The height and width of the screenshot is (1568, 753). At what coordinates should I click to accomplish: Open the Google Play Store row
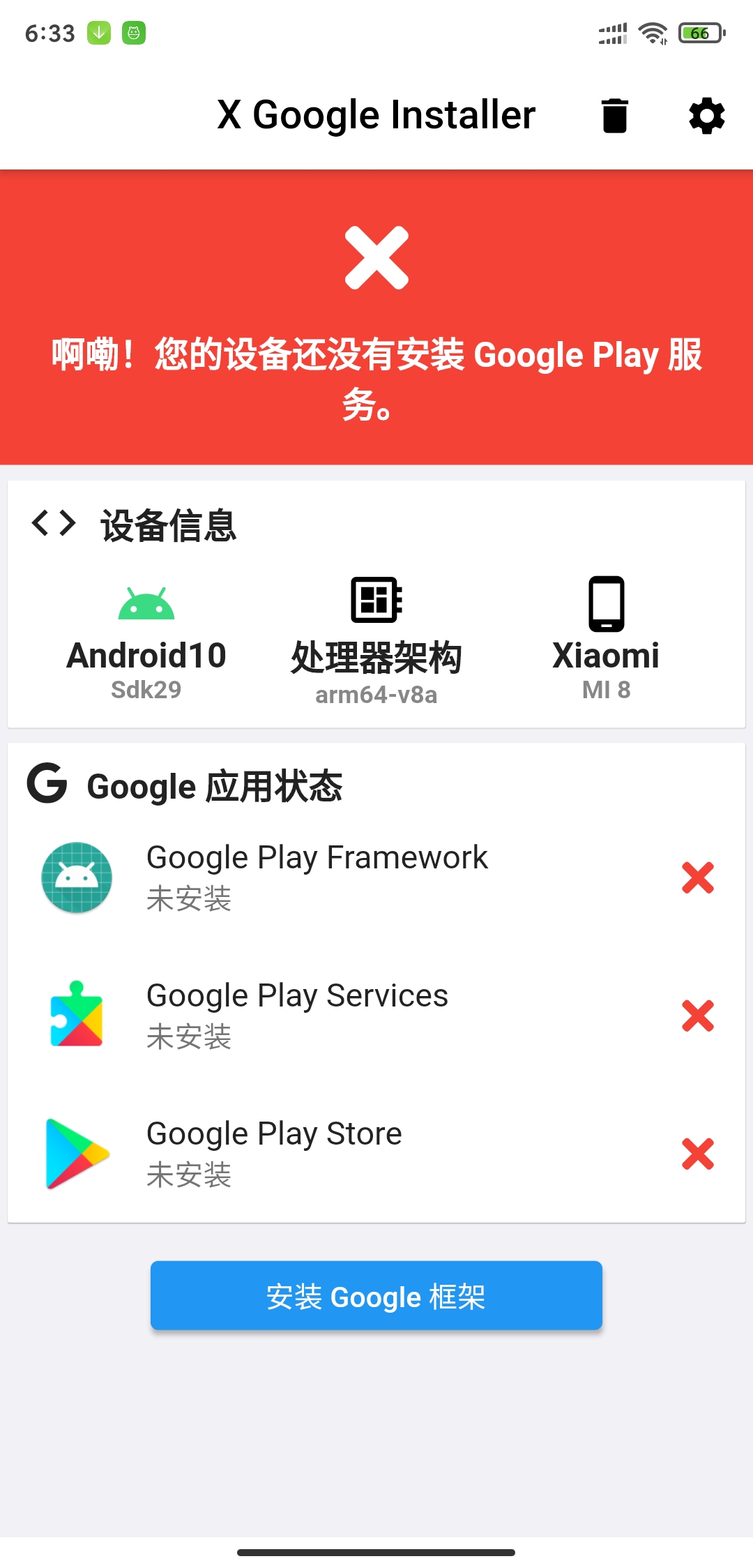[376, 1154]
